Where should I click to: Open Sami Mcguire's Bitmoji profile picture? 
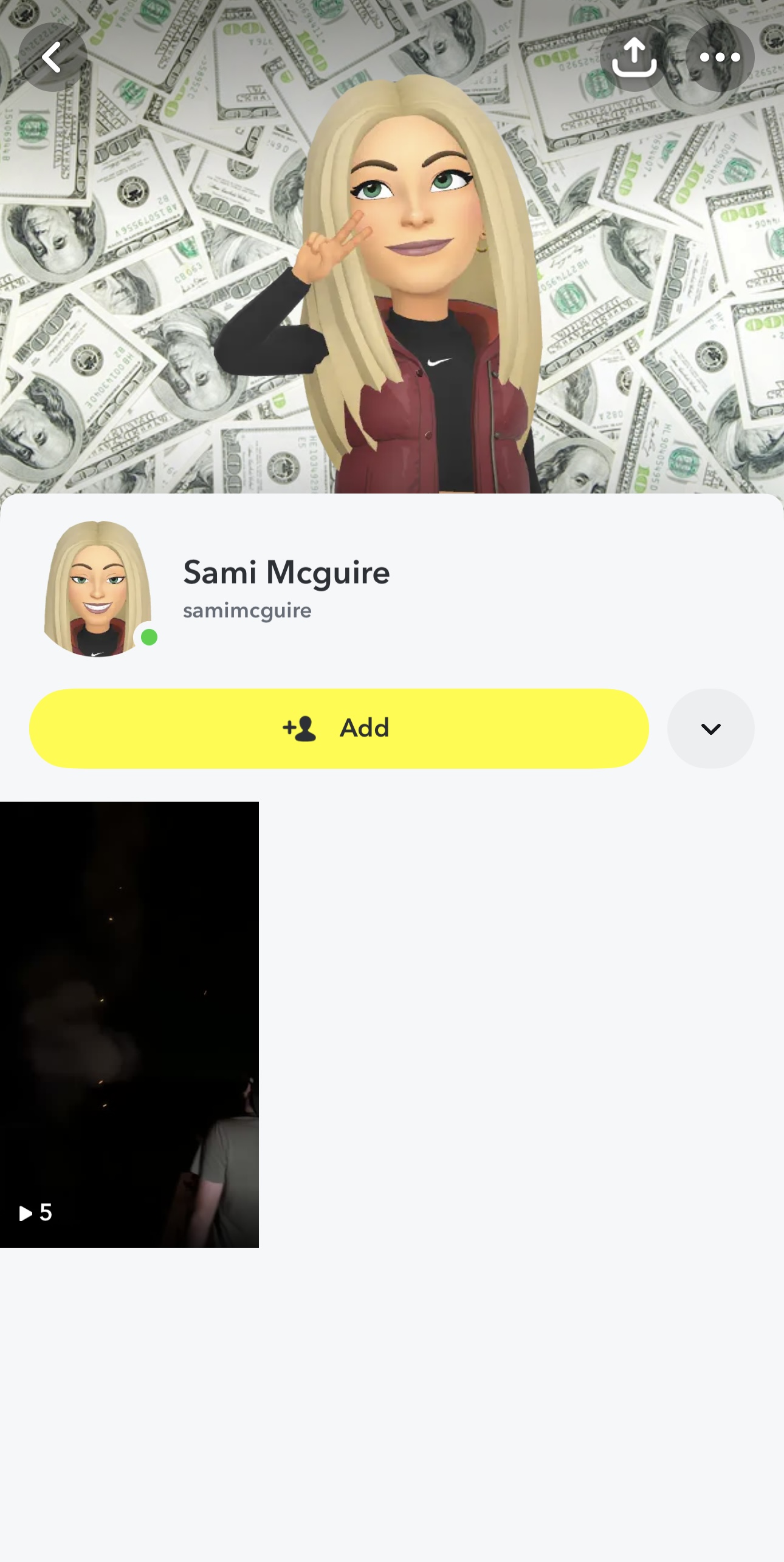coord(98,588)
